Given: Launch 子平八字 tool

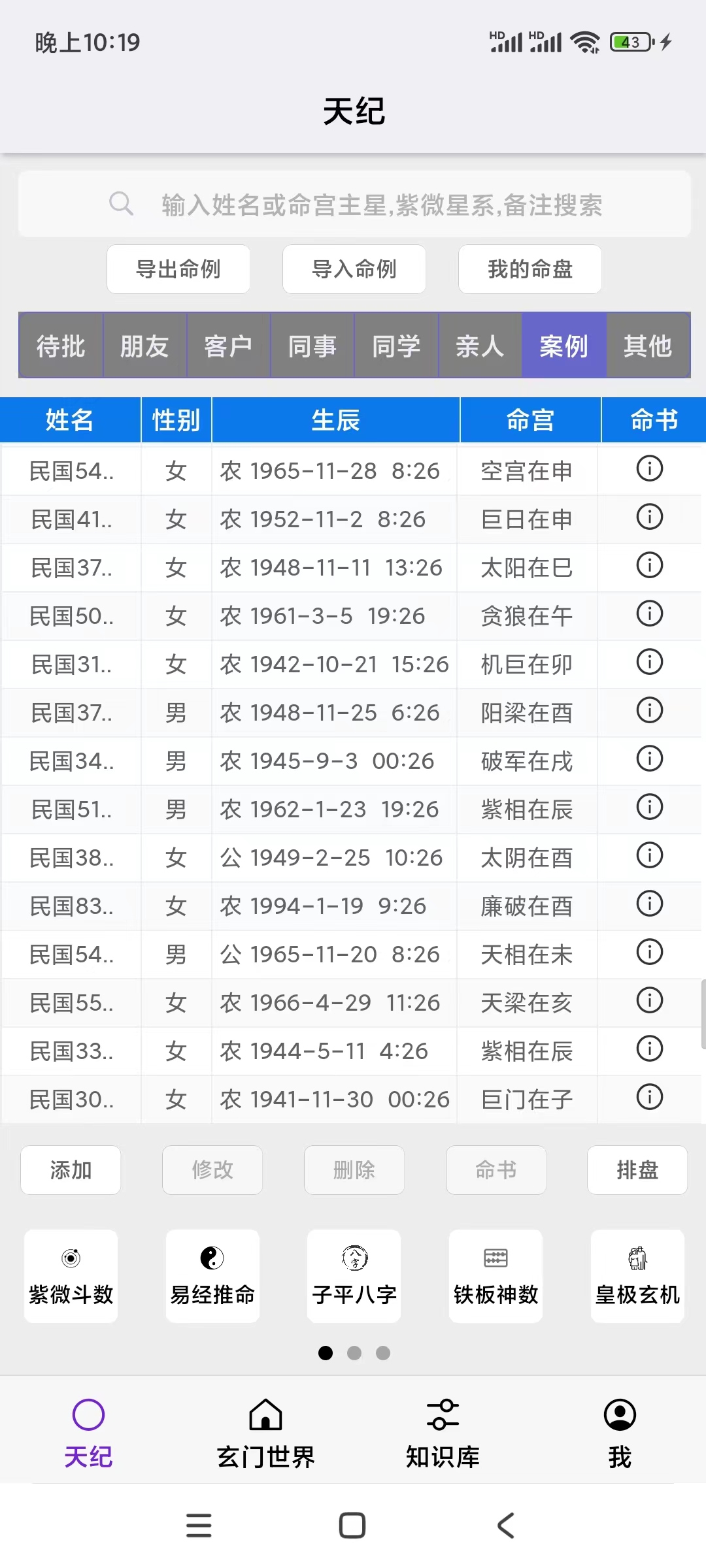Looking at the screenshot, I should pyautogui.click(x=354, y=1276).
